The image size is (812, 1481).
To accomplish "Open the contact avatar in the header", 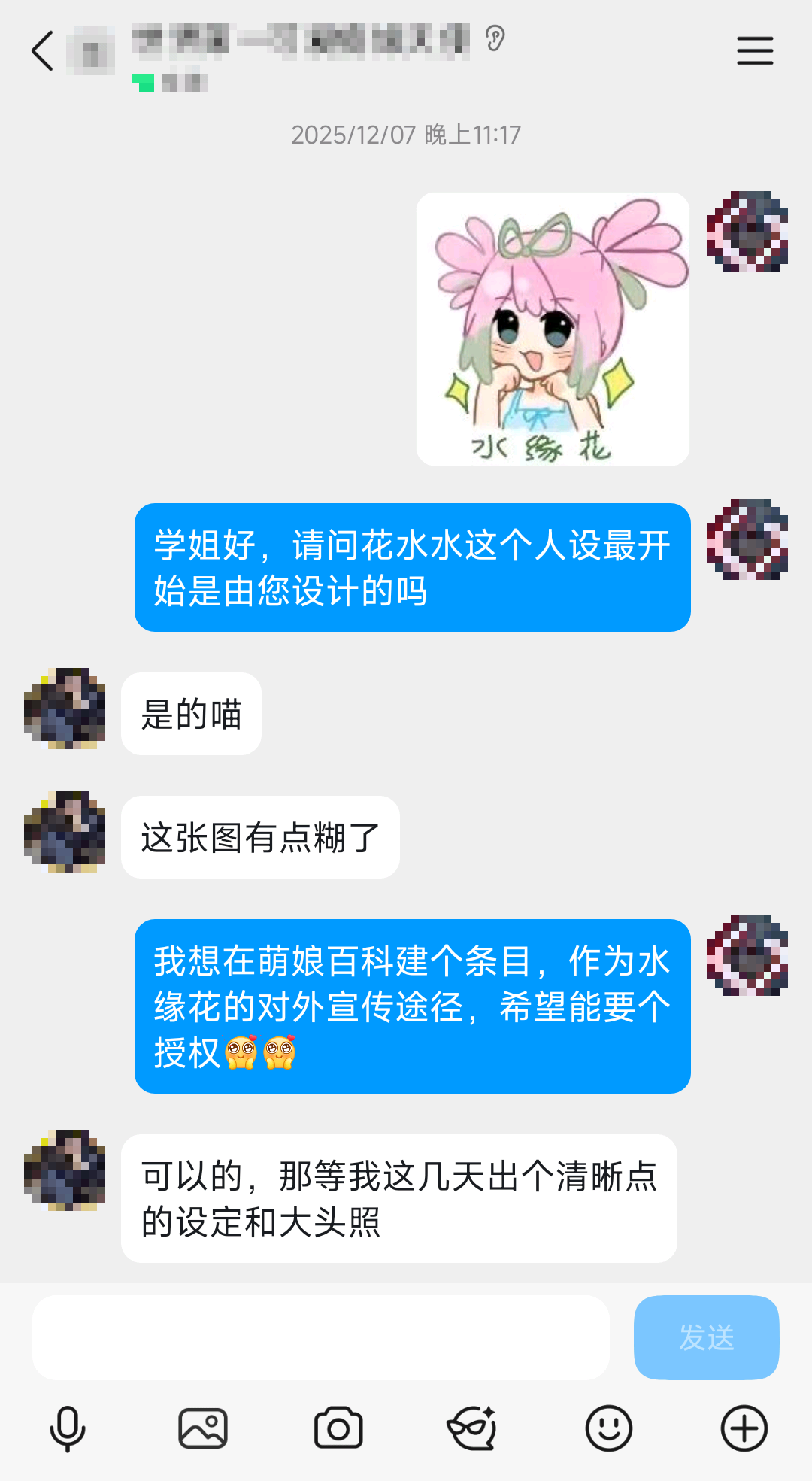I will 91,51.
